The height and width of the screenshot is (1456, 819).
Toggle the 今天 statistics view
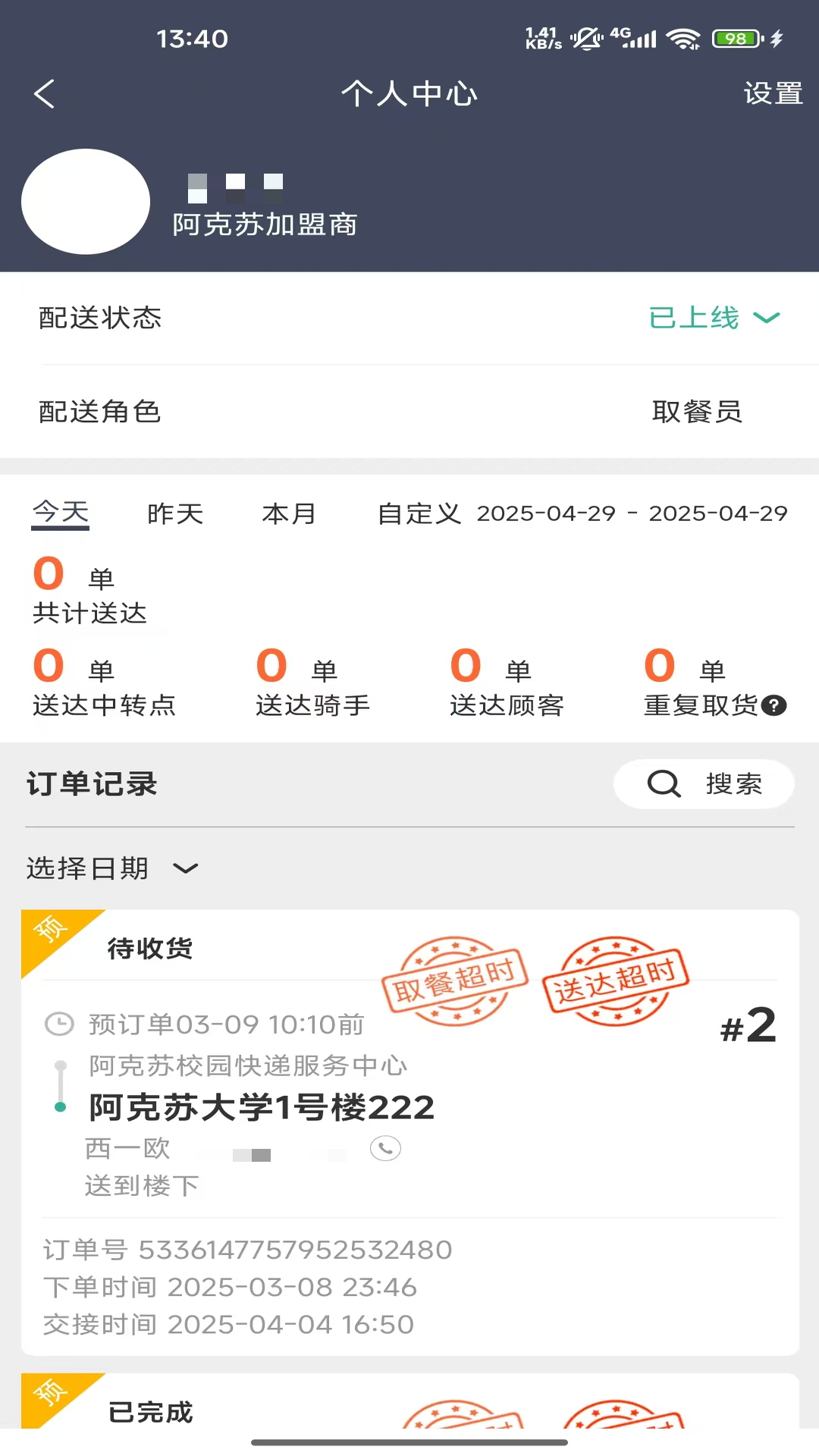[x=60, y=513]
